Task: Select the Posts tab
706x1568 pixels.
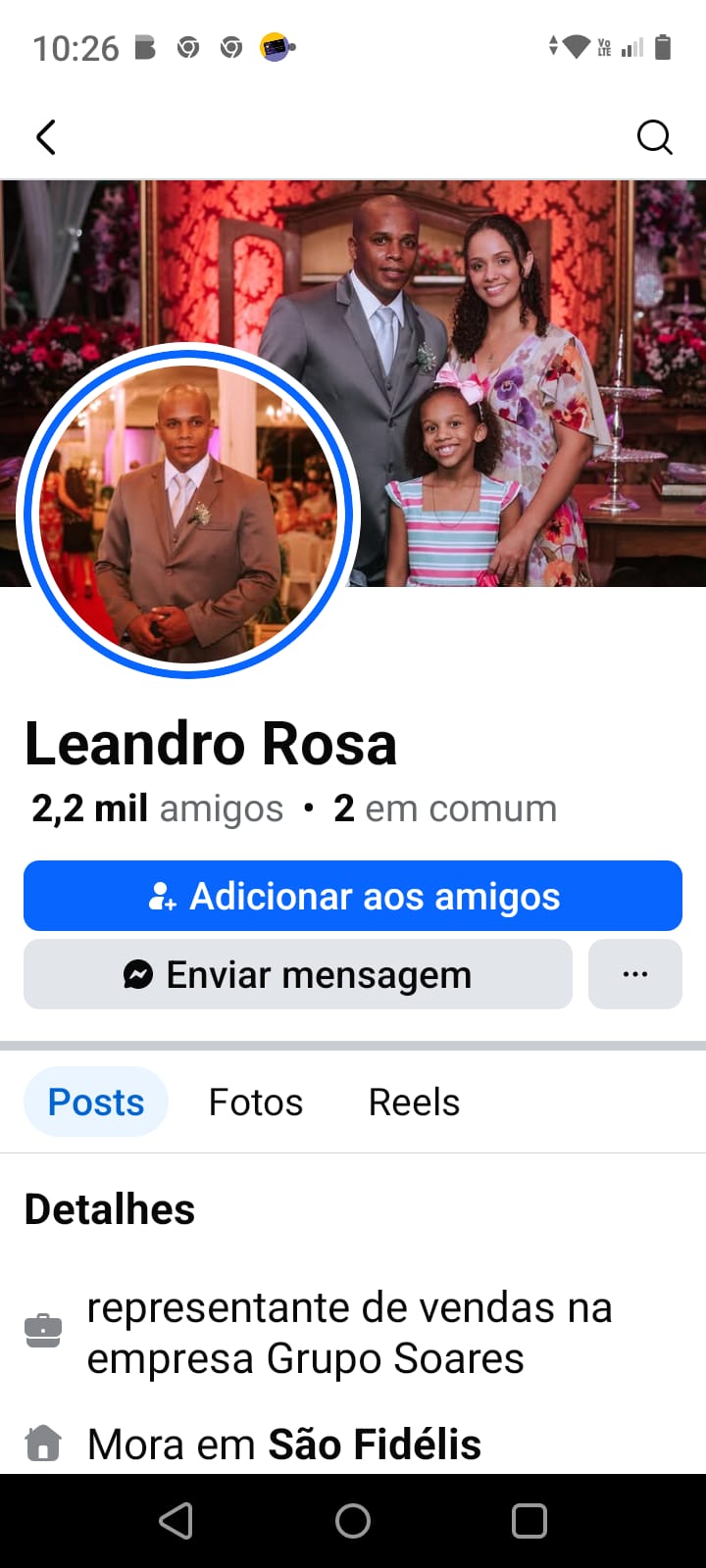Action: 96,1102
